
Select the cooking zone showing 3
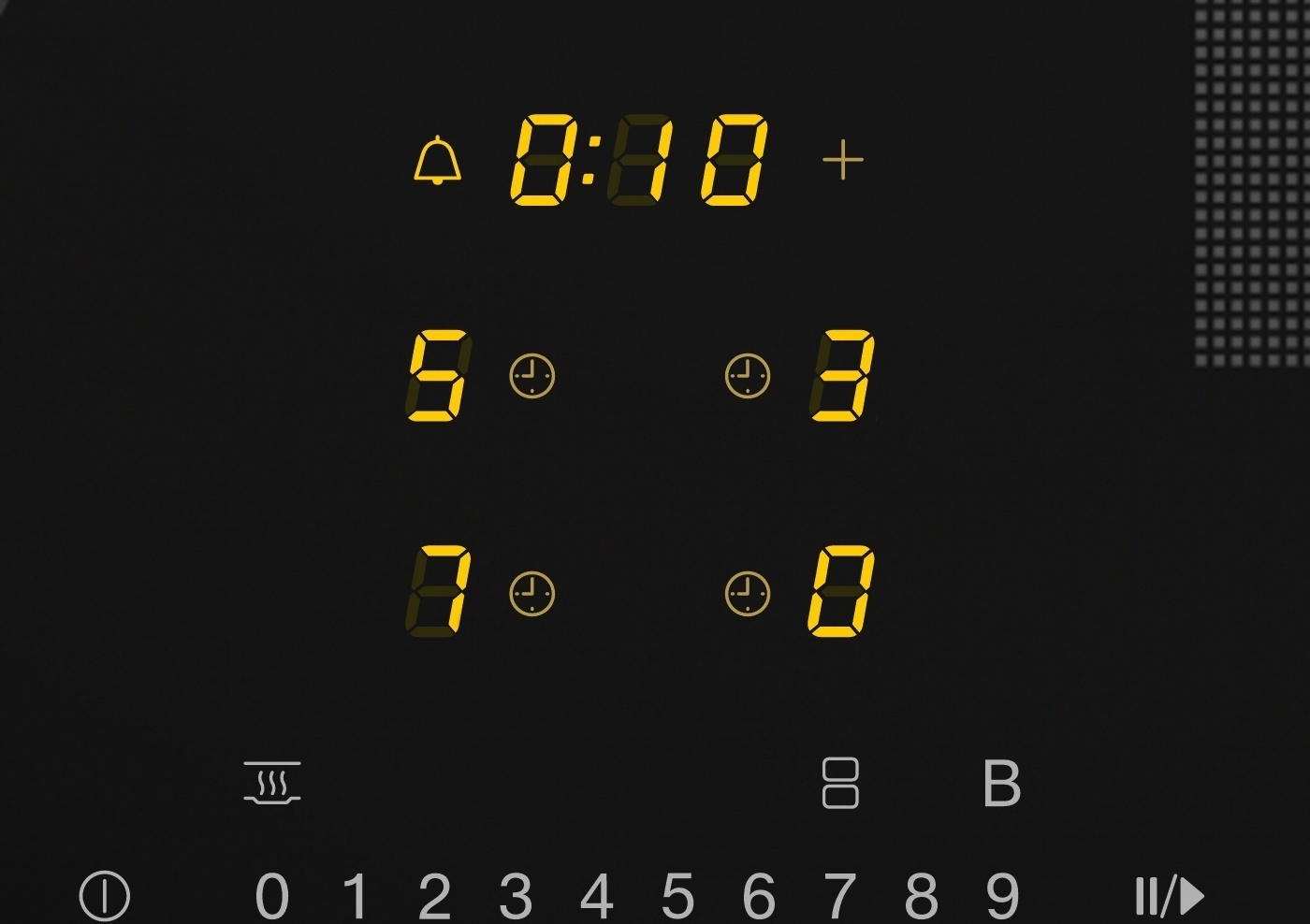coord(842,376)
